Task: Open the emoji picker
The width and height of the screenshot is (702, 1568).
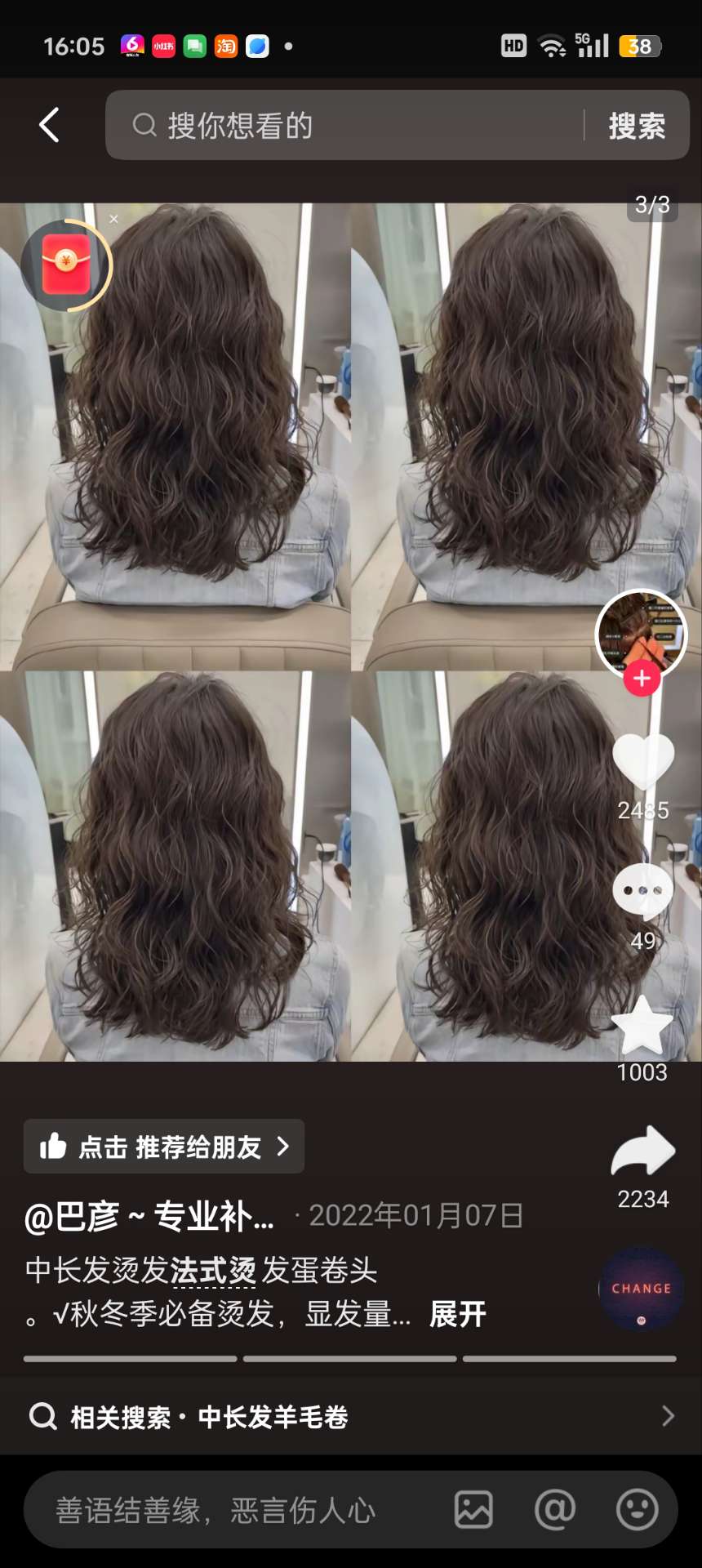Action: pos(637,1510)
